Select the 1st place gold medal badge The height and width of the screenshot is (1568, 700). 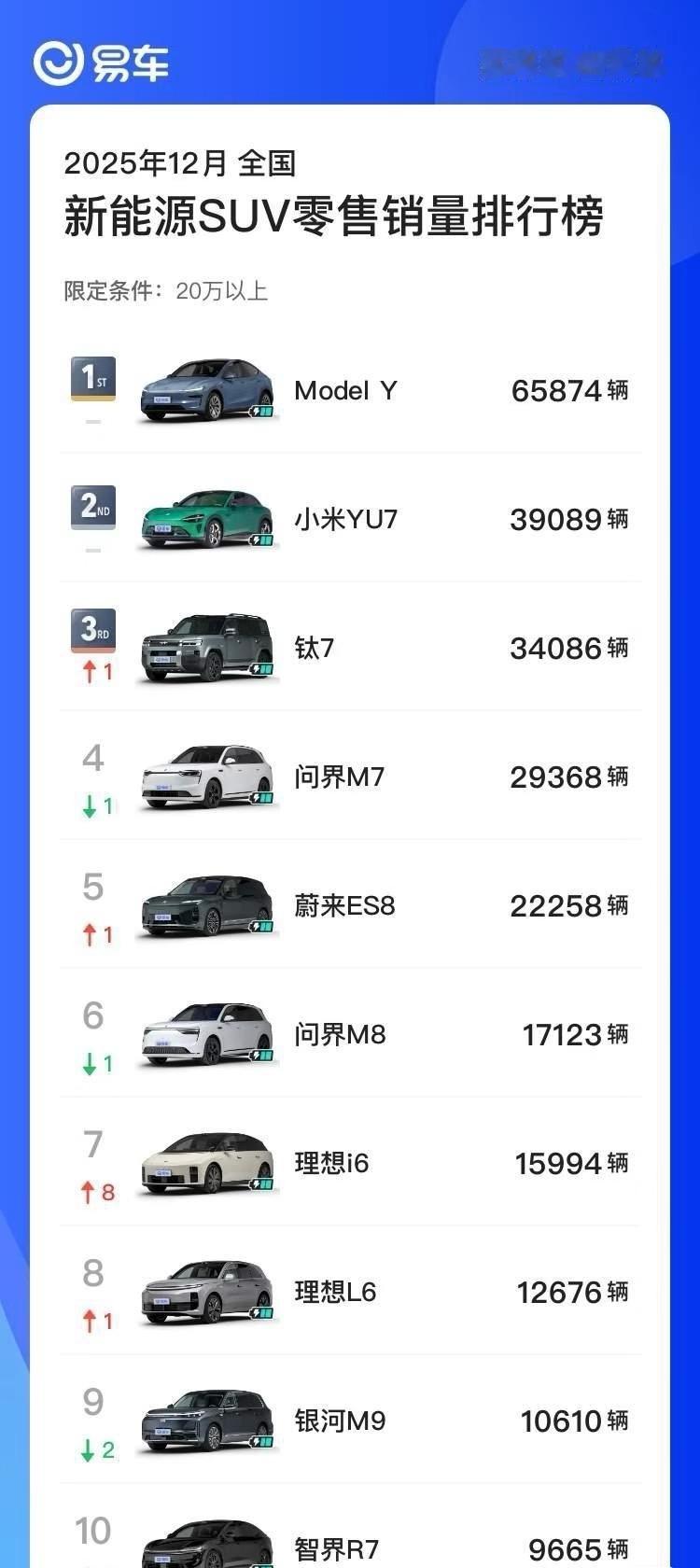pyautogui.click(x=91, y=378)
